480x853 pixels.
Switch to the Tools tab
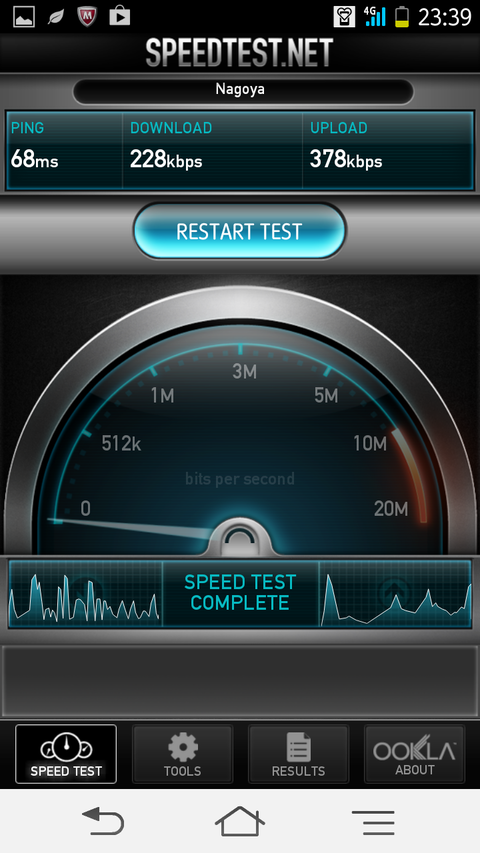coord(182,753)
